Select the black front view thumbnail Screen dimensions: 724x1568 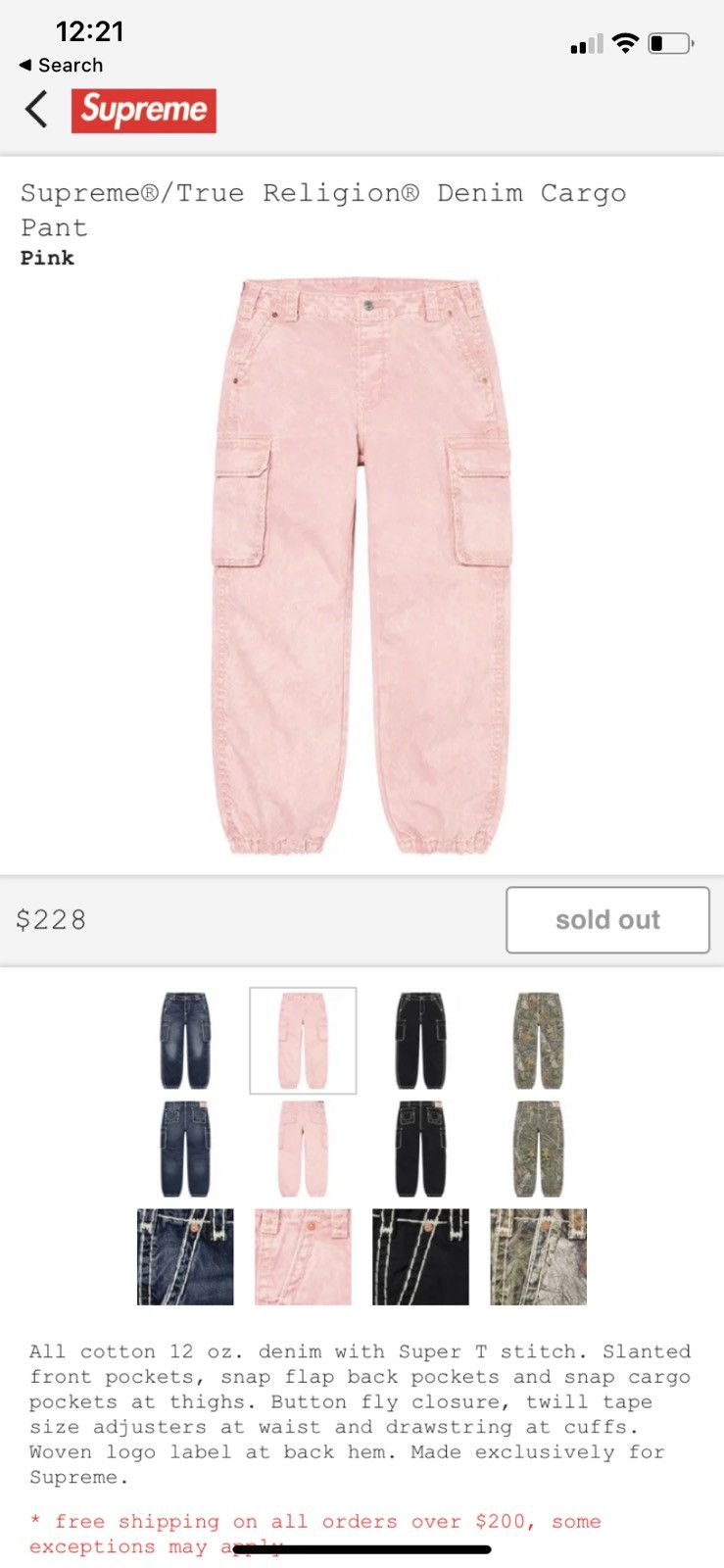point(420,1041)
